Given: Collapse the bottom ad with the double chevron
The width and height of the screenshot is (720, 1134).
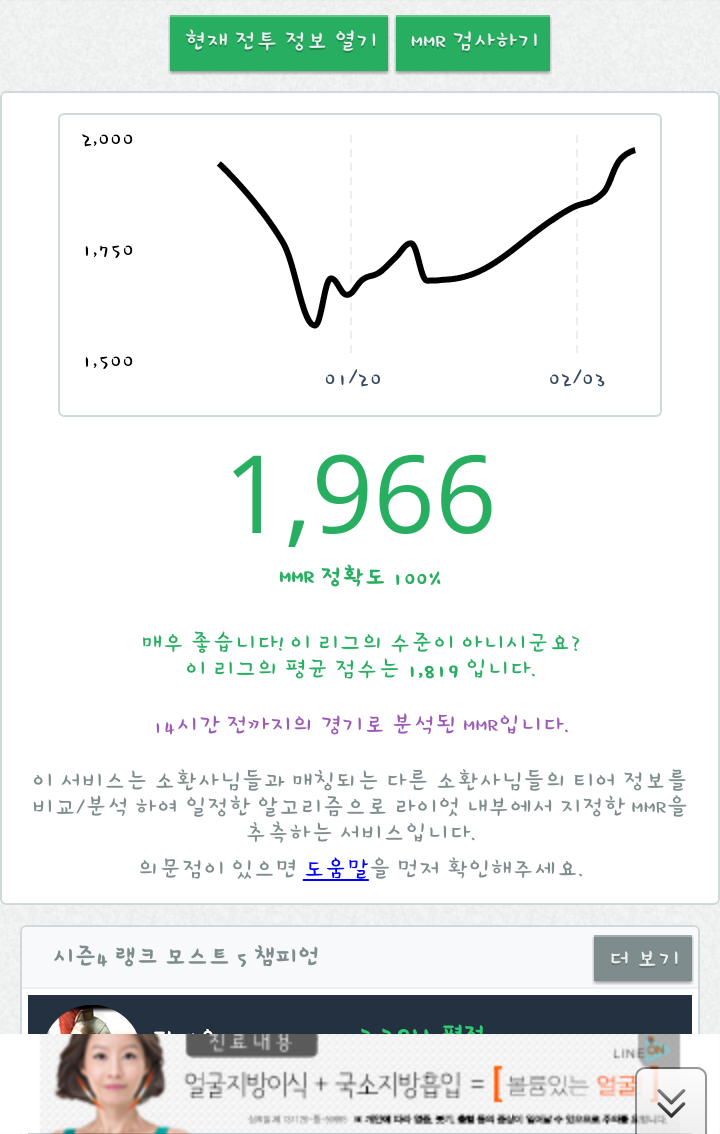Looking at the screenshot, I should point(671,1102).
